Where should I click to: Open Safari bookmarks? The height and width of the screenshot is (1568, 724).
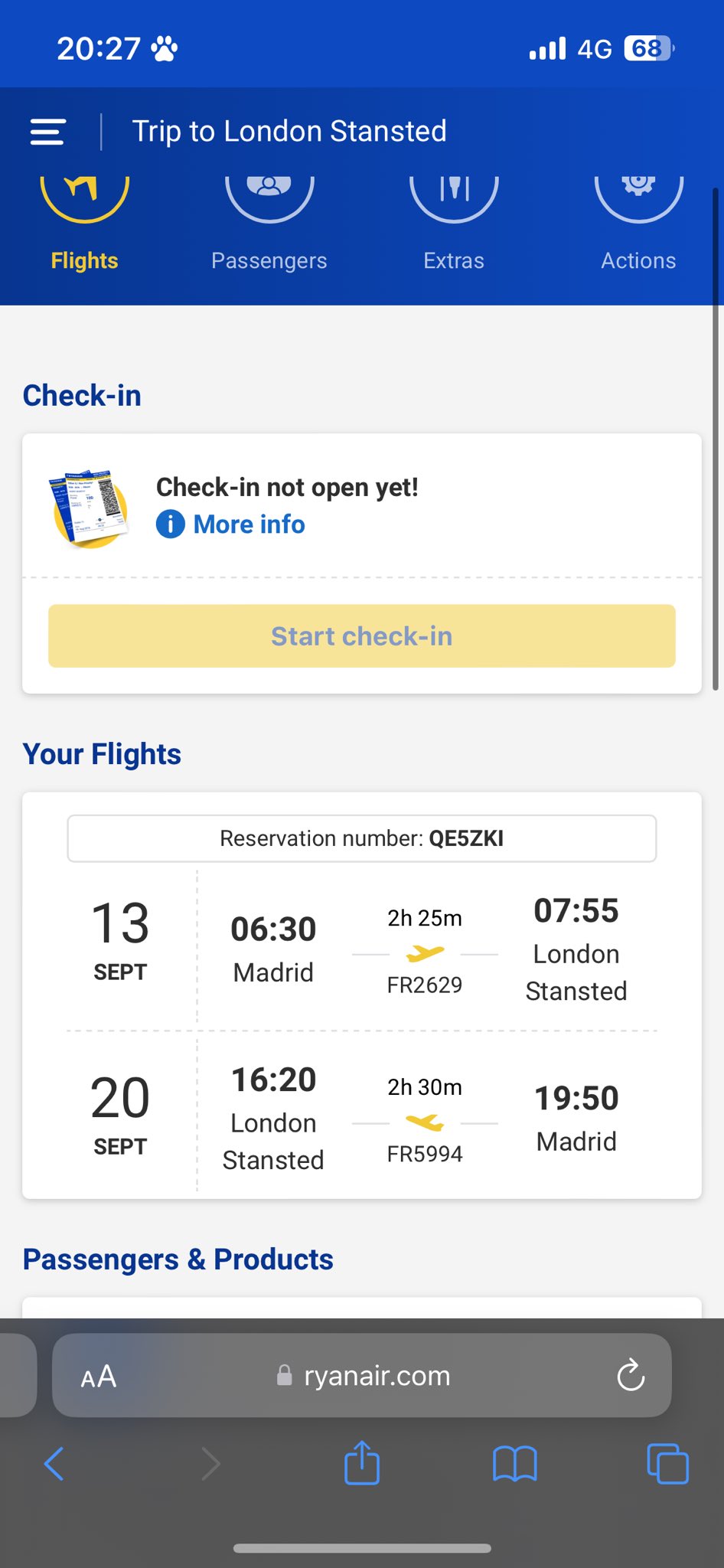[515, 1464]
